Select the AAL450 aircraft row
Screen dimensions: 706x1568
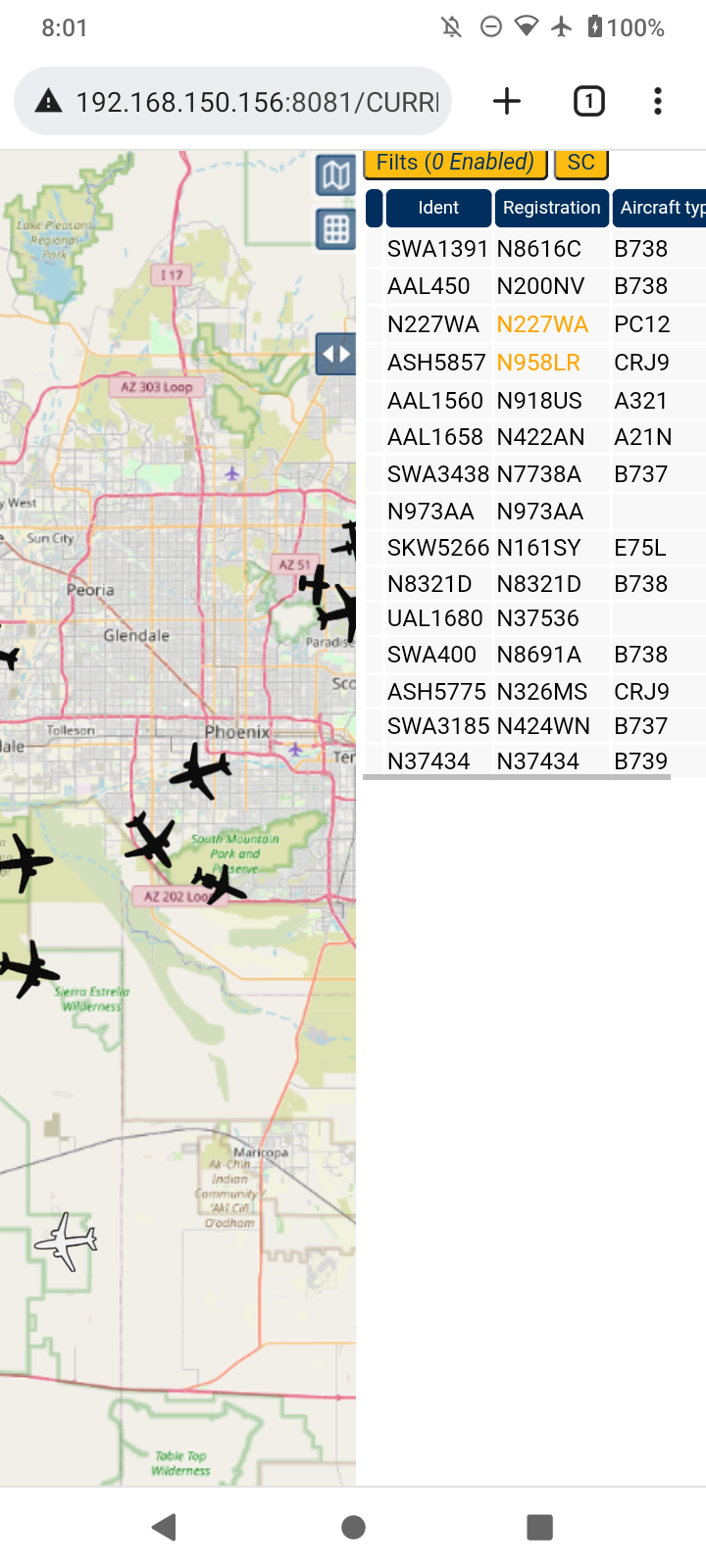pos(535,286)
